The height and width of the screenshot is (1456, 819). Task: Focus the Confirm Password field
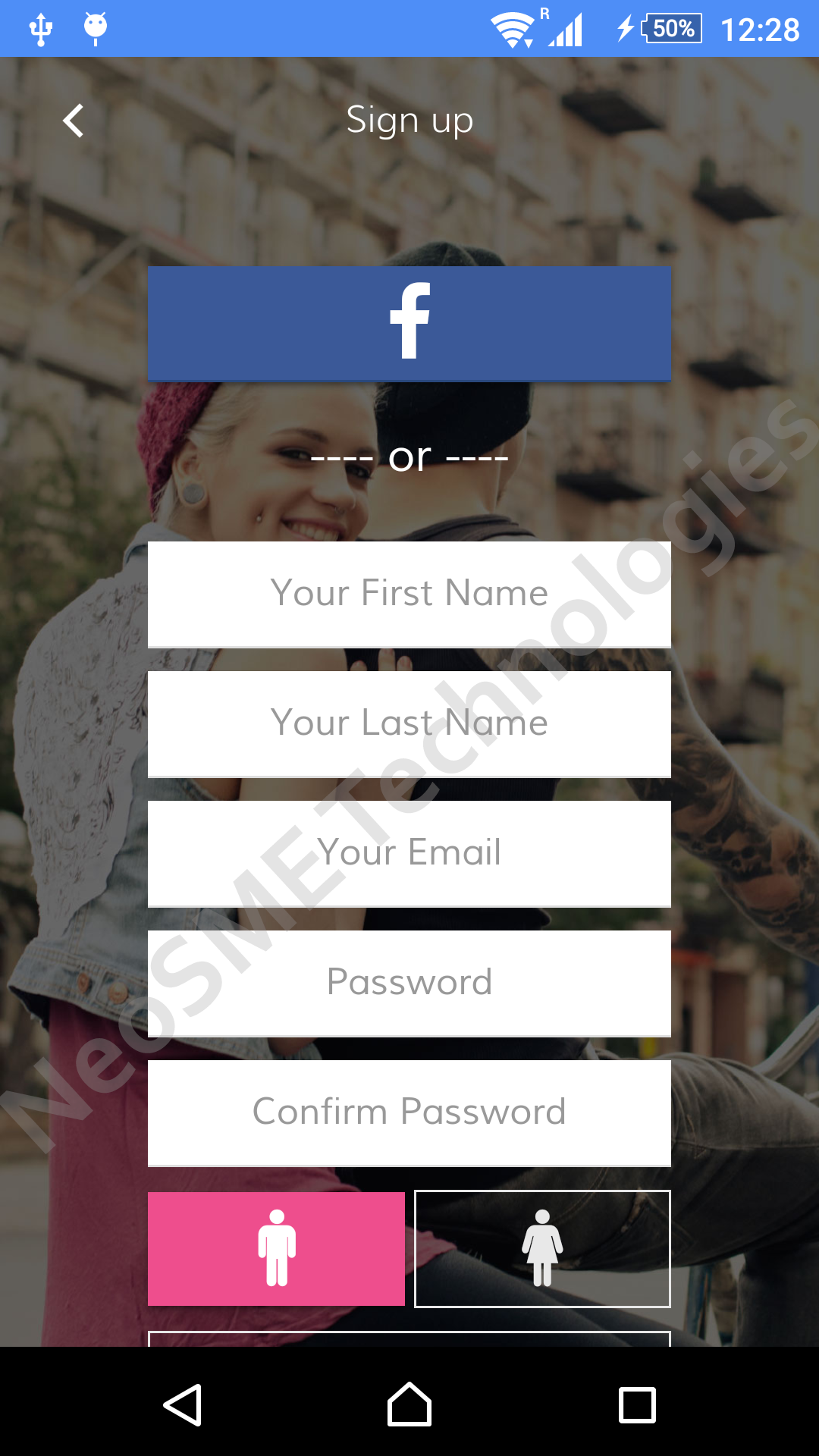(409, 1112)
